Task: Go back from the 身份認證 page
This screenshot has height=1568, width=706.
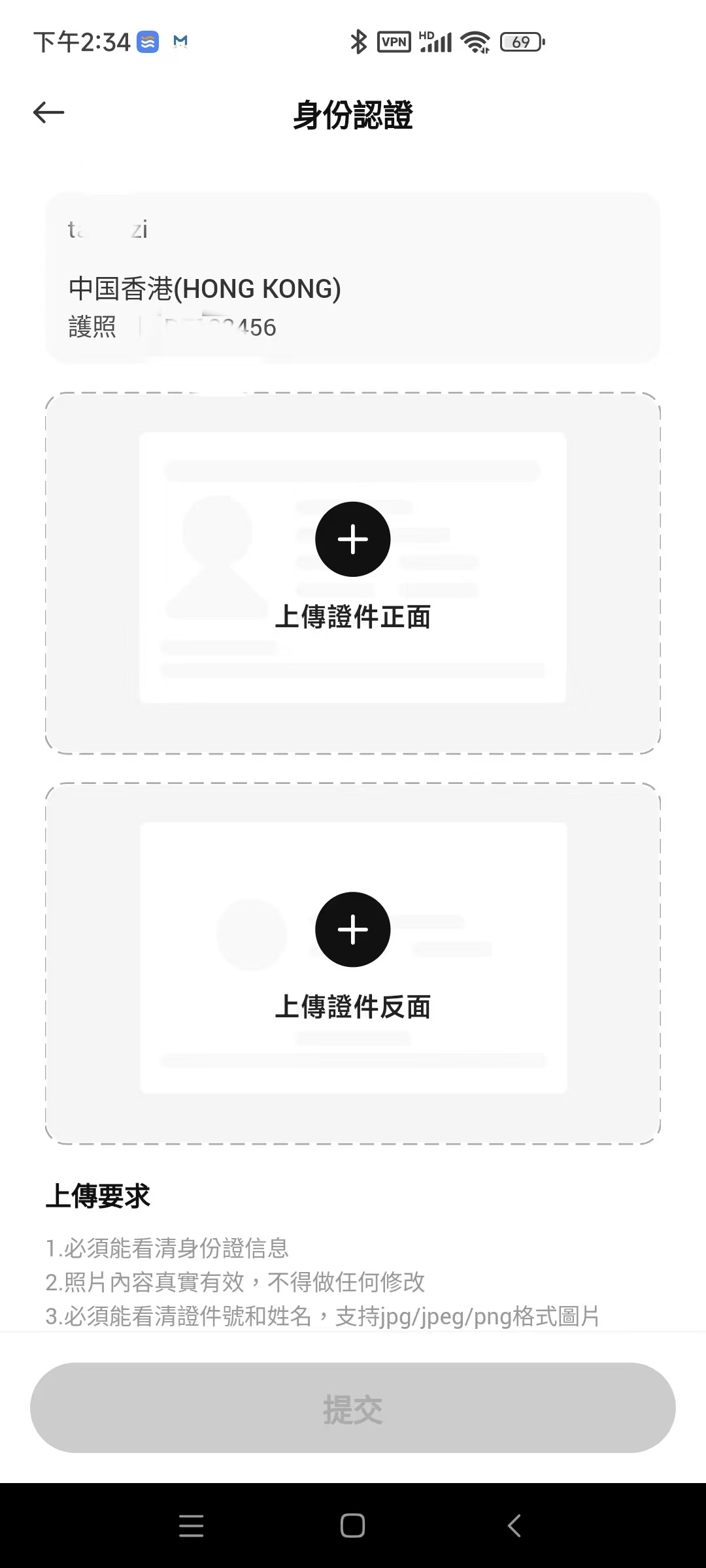Action: pyautogui.click(x=49, y=112)
